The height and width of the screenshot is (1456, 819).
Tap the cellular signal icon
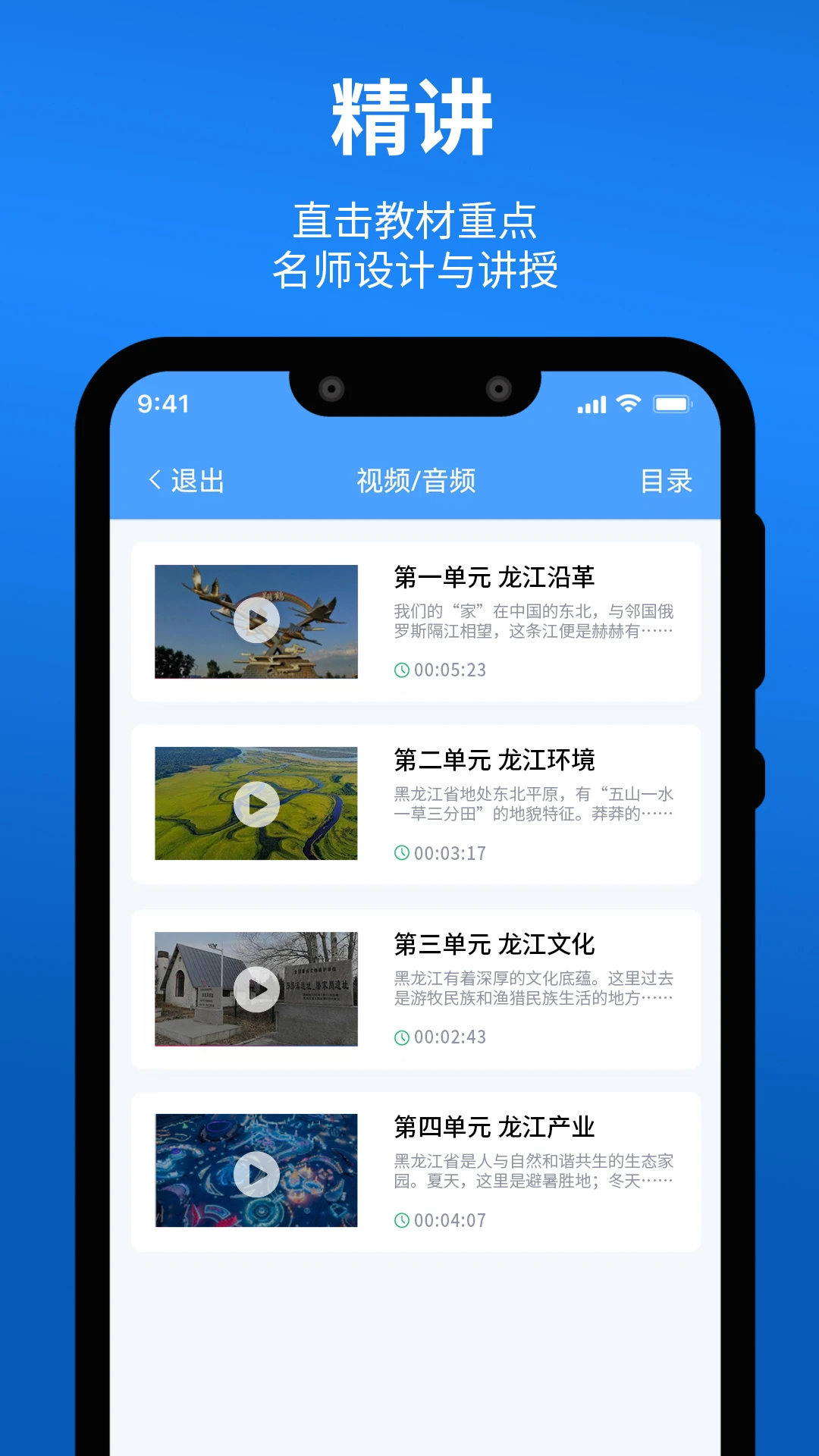(x=591, y=404)
